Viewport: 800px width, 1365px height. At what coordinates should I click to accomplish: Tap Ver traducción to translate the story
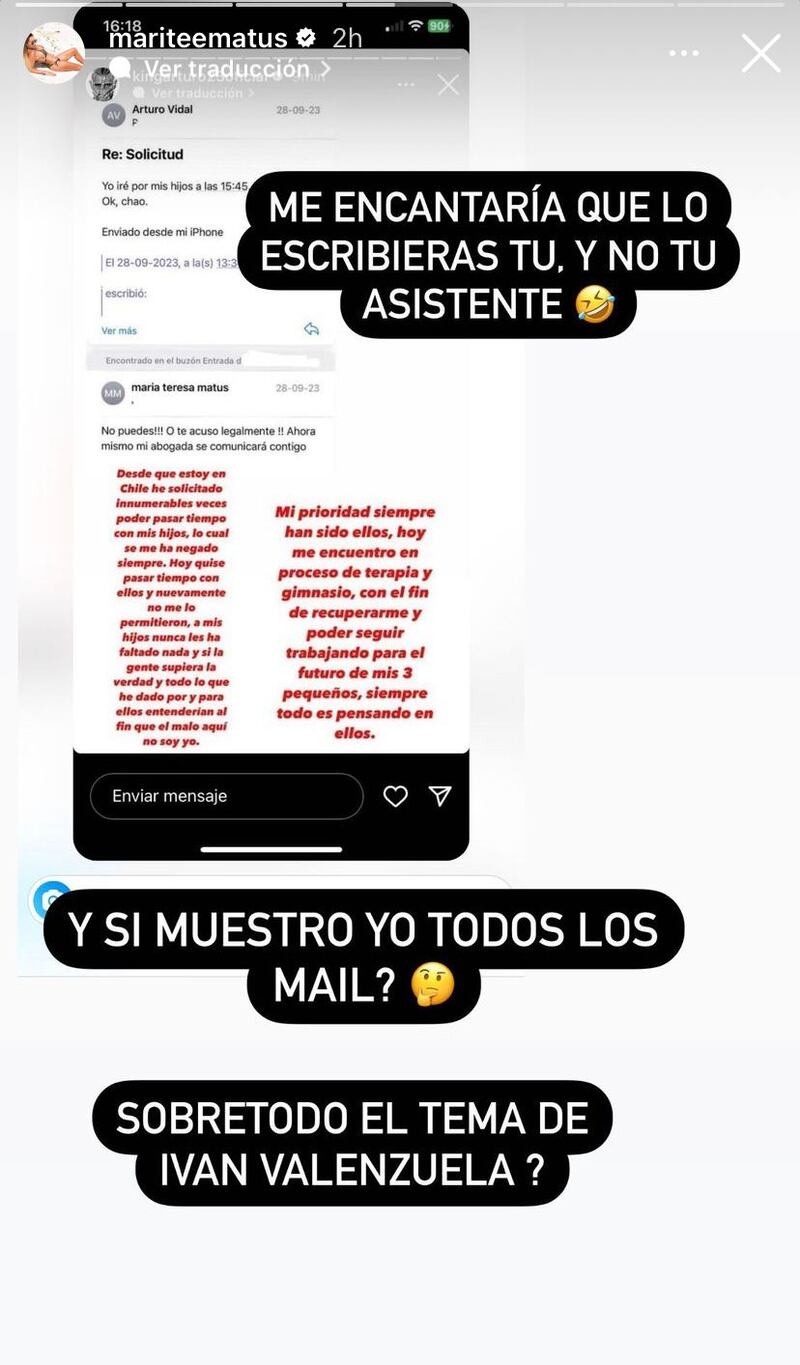point(225,69)
